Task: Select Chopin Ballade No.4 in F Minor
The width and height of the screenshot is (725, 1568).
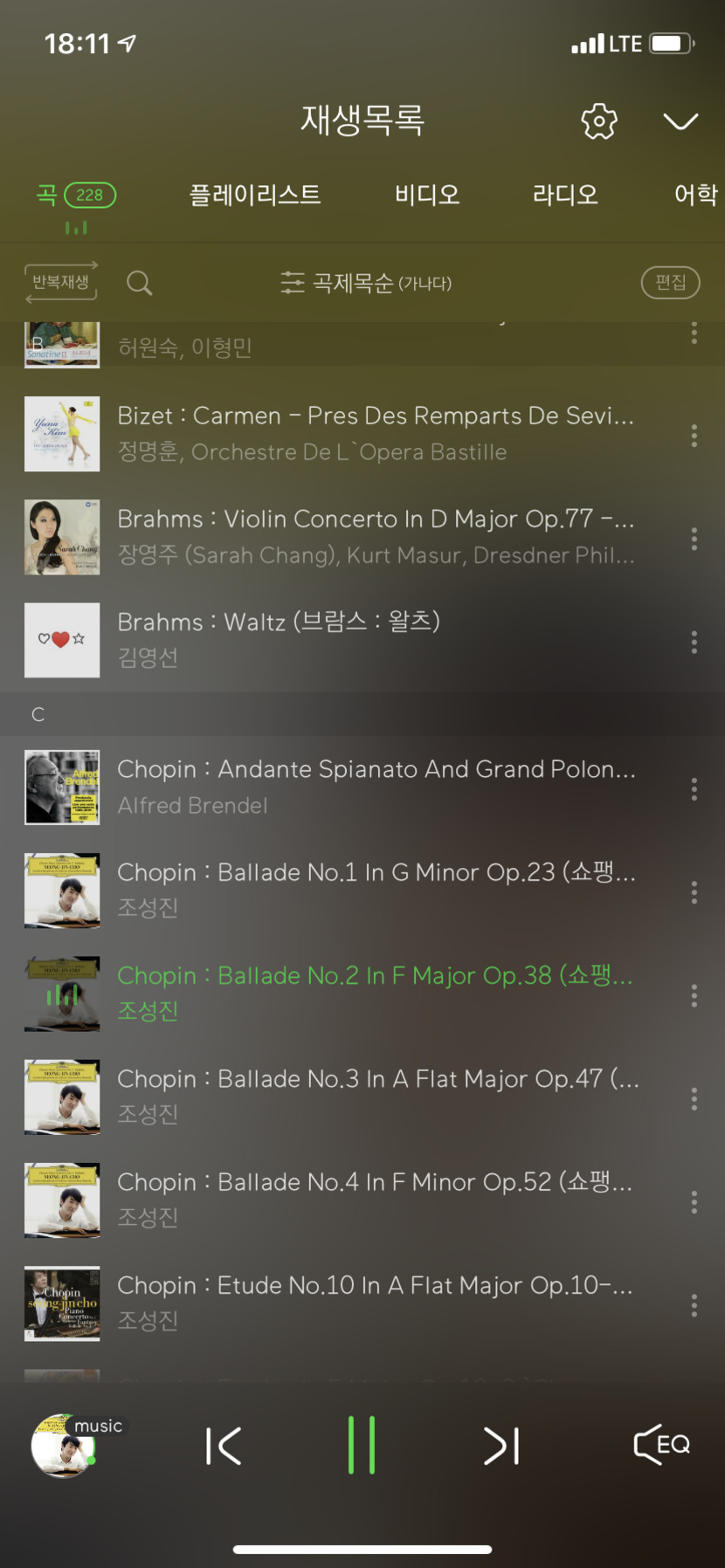Action: (x=376, y=1199)
